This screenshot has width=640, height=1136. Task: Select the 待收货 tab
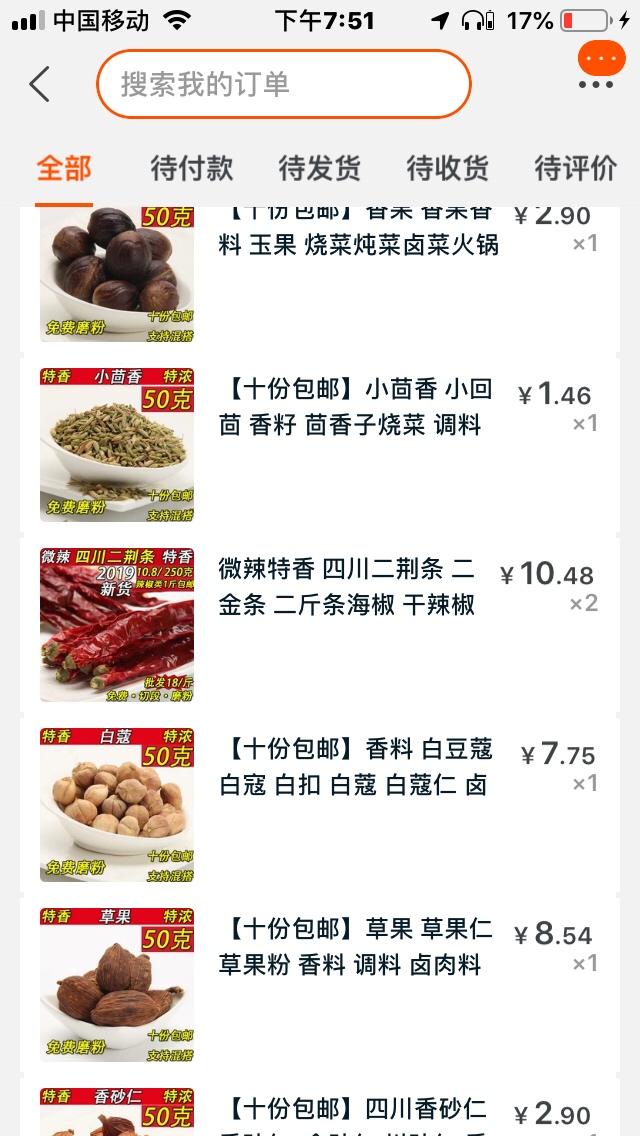pos(448,168)
